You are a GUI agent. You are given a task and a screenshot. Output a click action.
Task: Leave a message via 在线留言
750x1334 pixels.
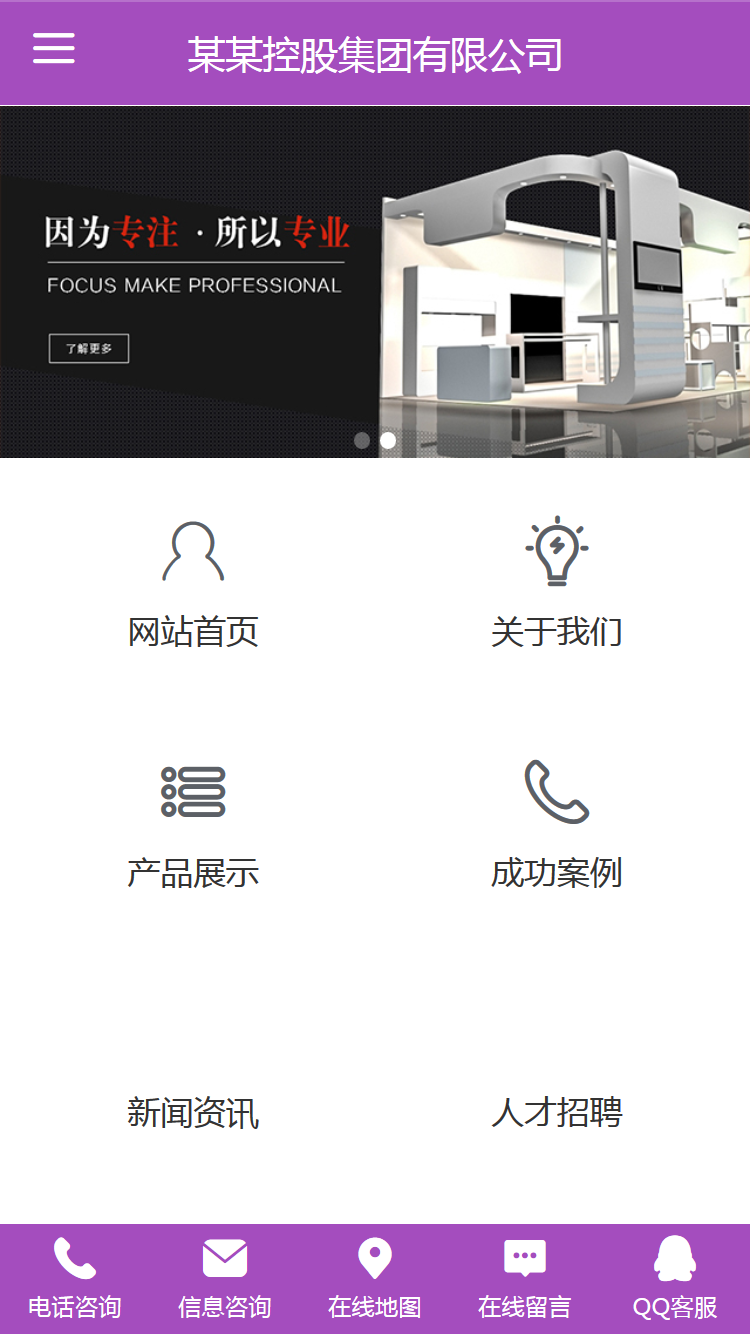point(525,1279)
